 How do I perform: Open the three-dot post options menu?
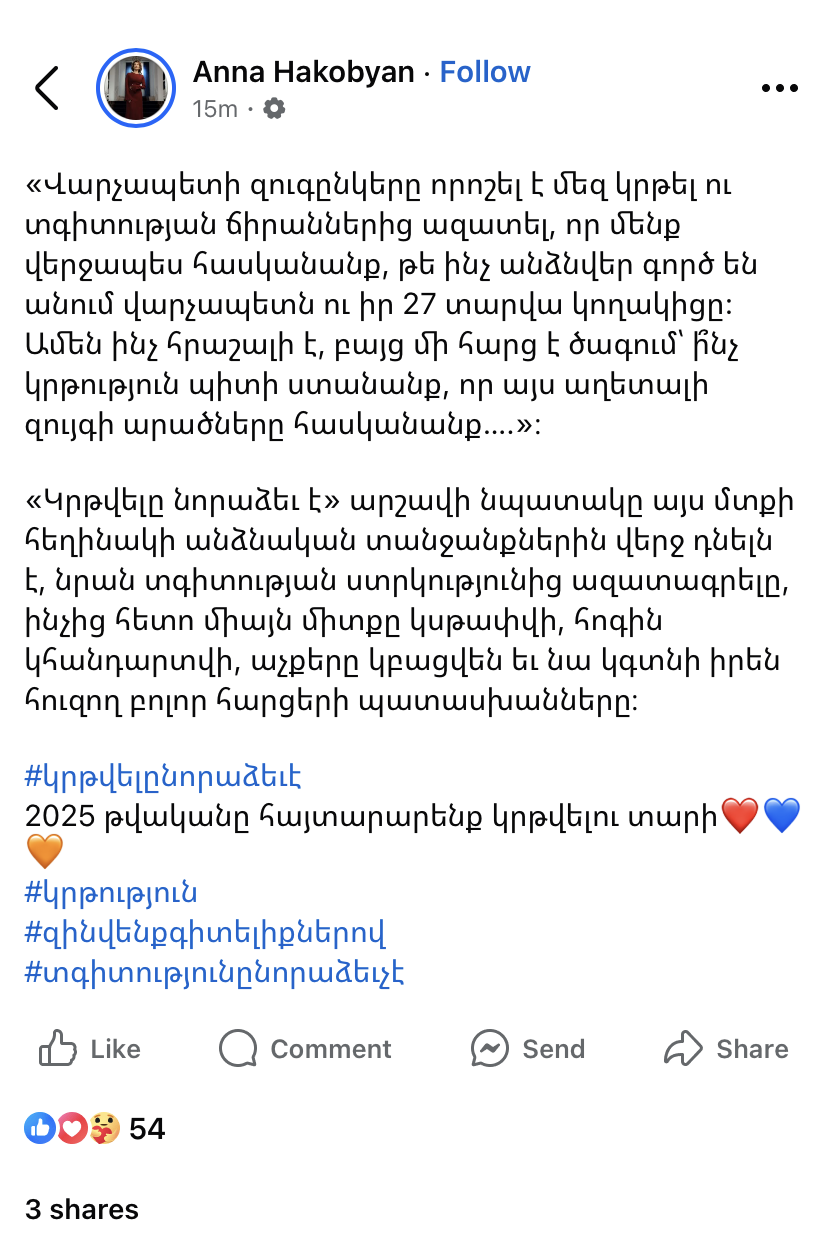click(x=780, y=88)
